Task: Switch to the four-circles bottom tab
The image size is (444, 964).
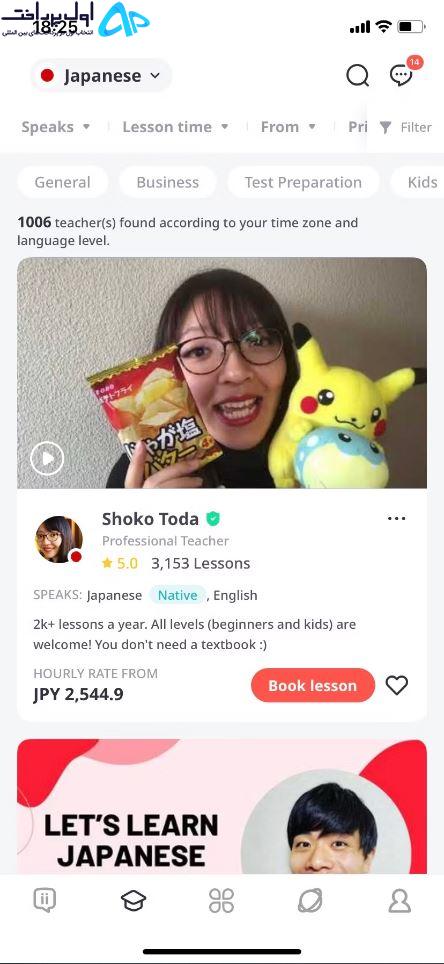Action: (221, 901)
